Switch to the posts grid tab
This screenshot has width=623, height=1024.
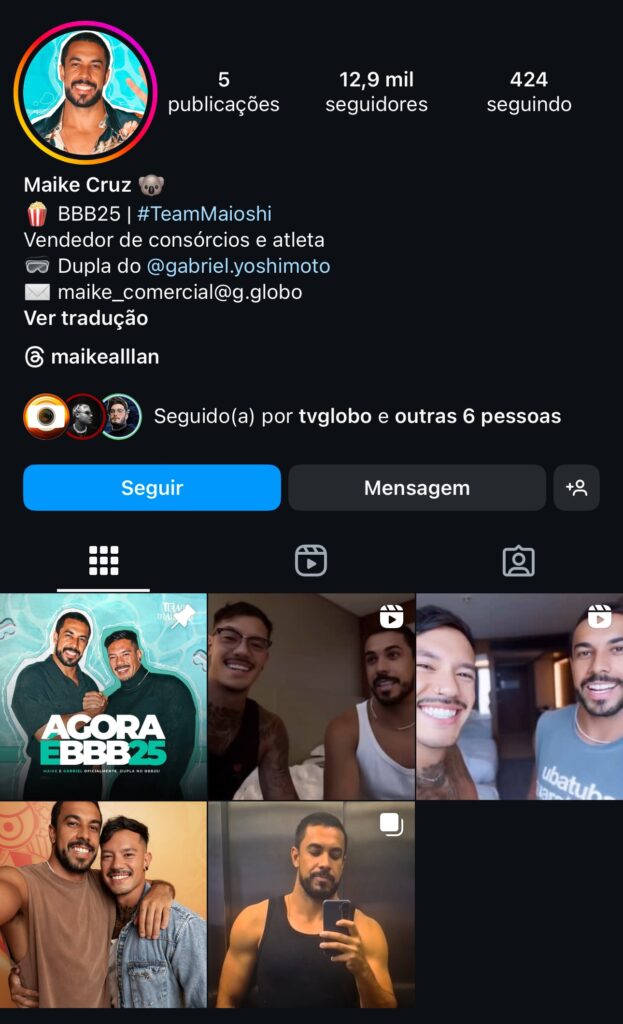[103, 561]
